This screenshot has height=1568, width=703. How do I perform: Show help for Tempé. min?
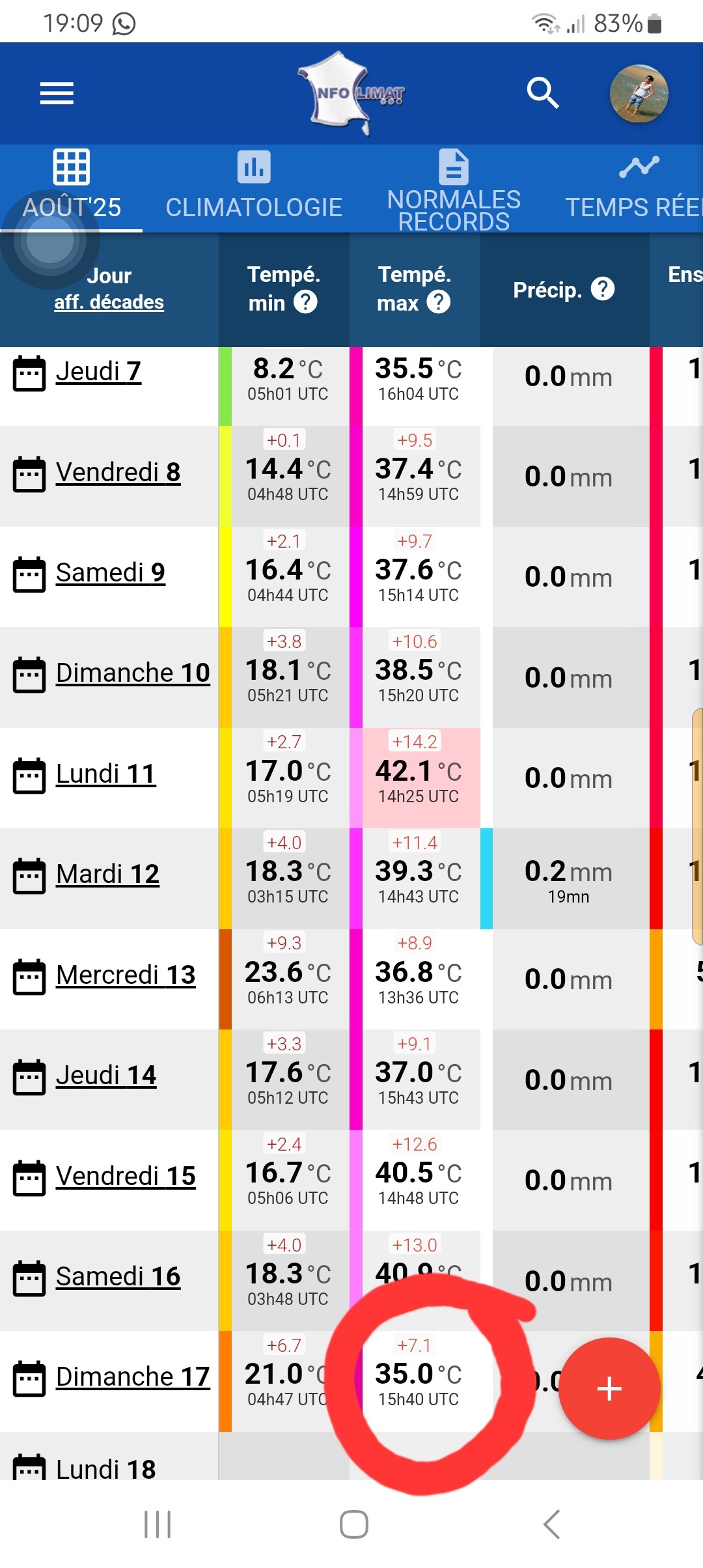coord(305,302)
